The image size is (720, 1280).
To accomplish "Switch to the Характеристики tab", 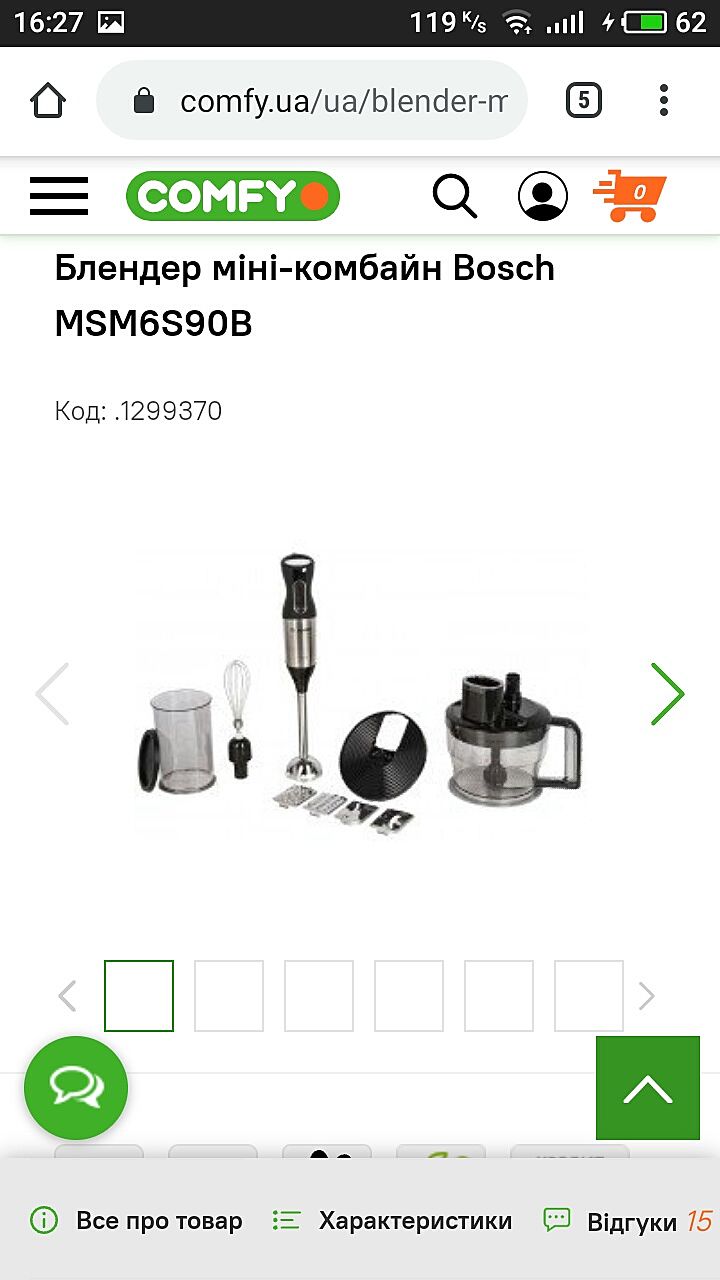I will 393,1221.
